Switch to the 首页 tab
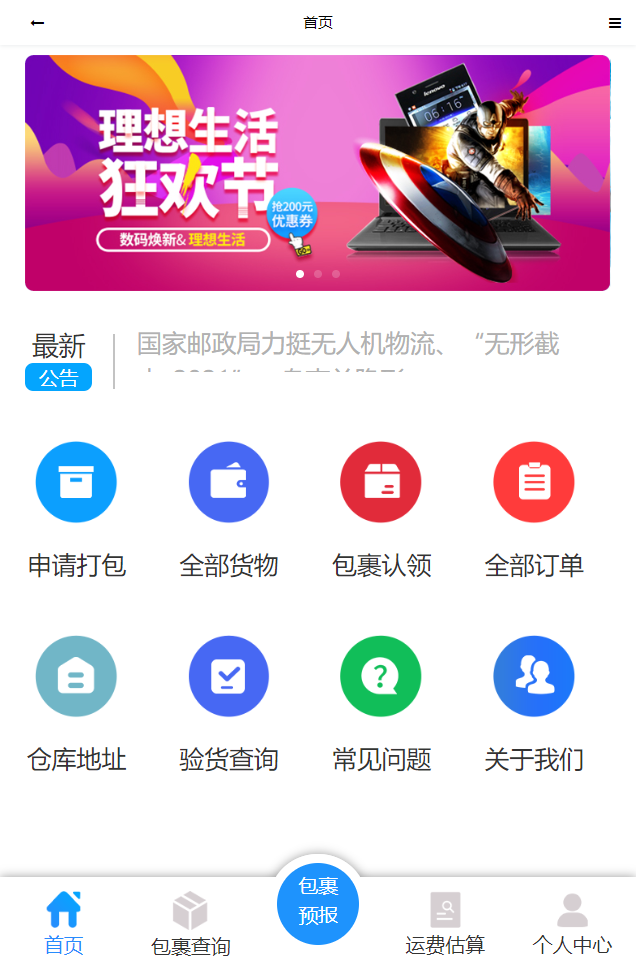636x975 pixels. [64, 923]
